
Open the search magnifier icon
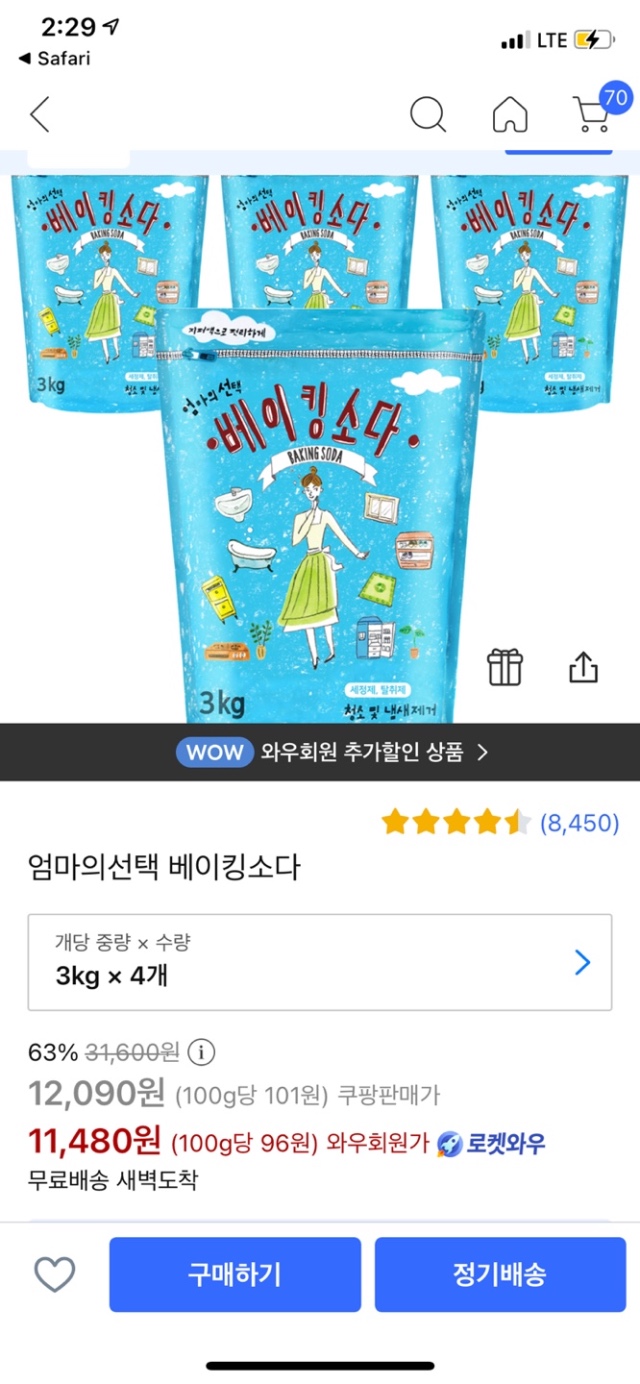click(428, 115)
